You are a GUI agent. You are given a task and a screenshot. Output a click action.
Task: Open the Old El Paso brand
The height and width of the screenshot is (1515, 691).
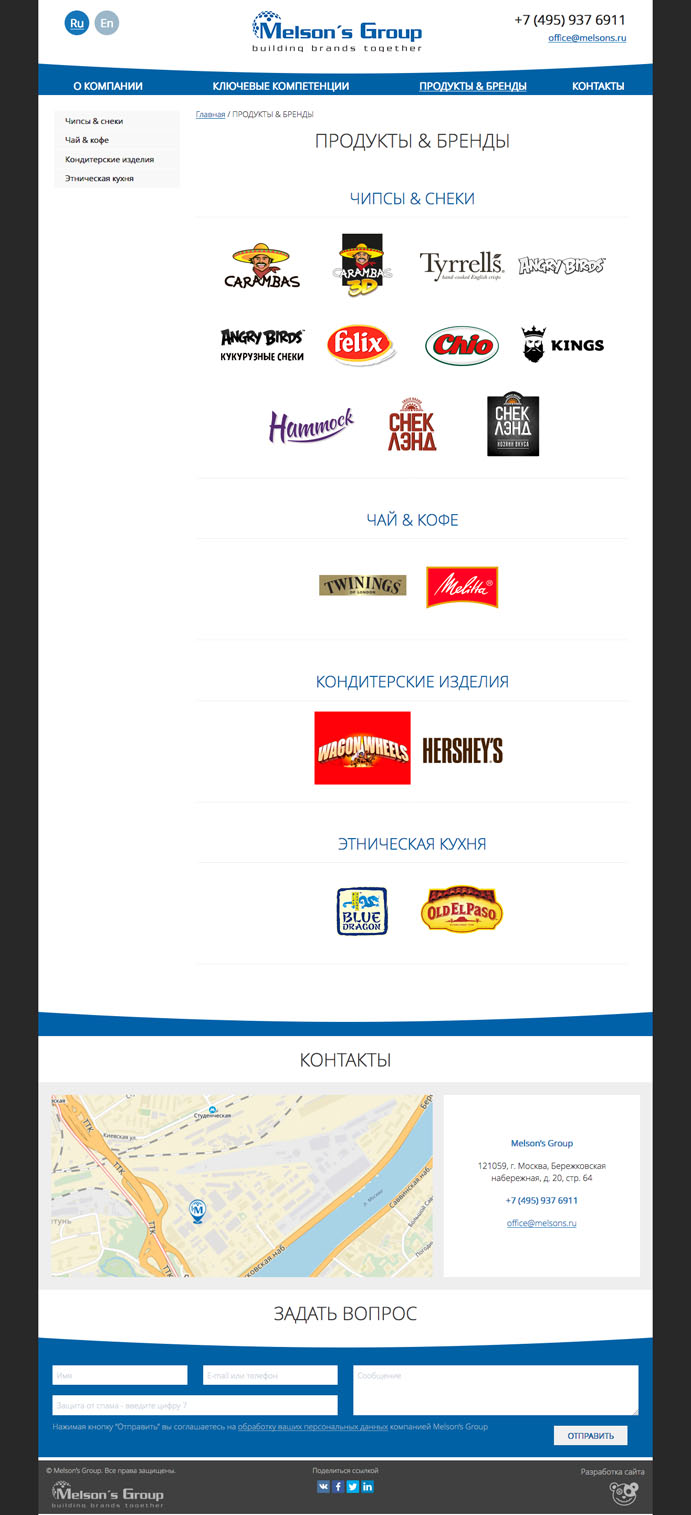coord(461,909)
